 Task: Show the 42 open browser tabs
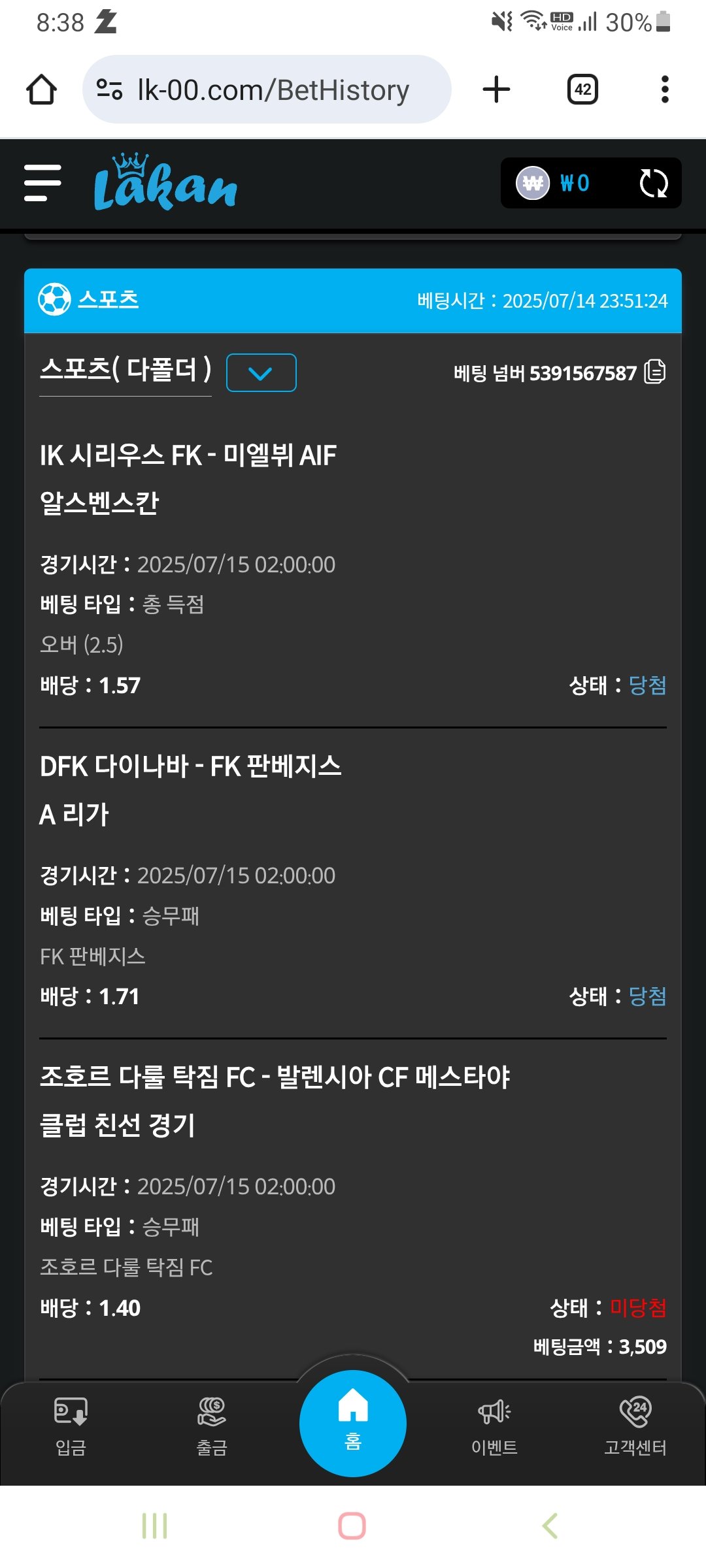582,90
